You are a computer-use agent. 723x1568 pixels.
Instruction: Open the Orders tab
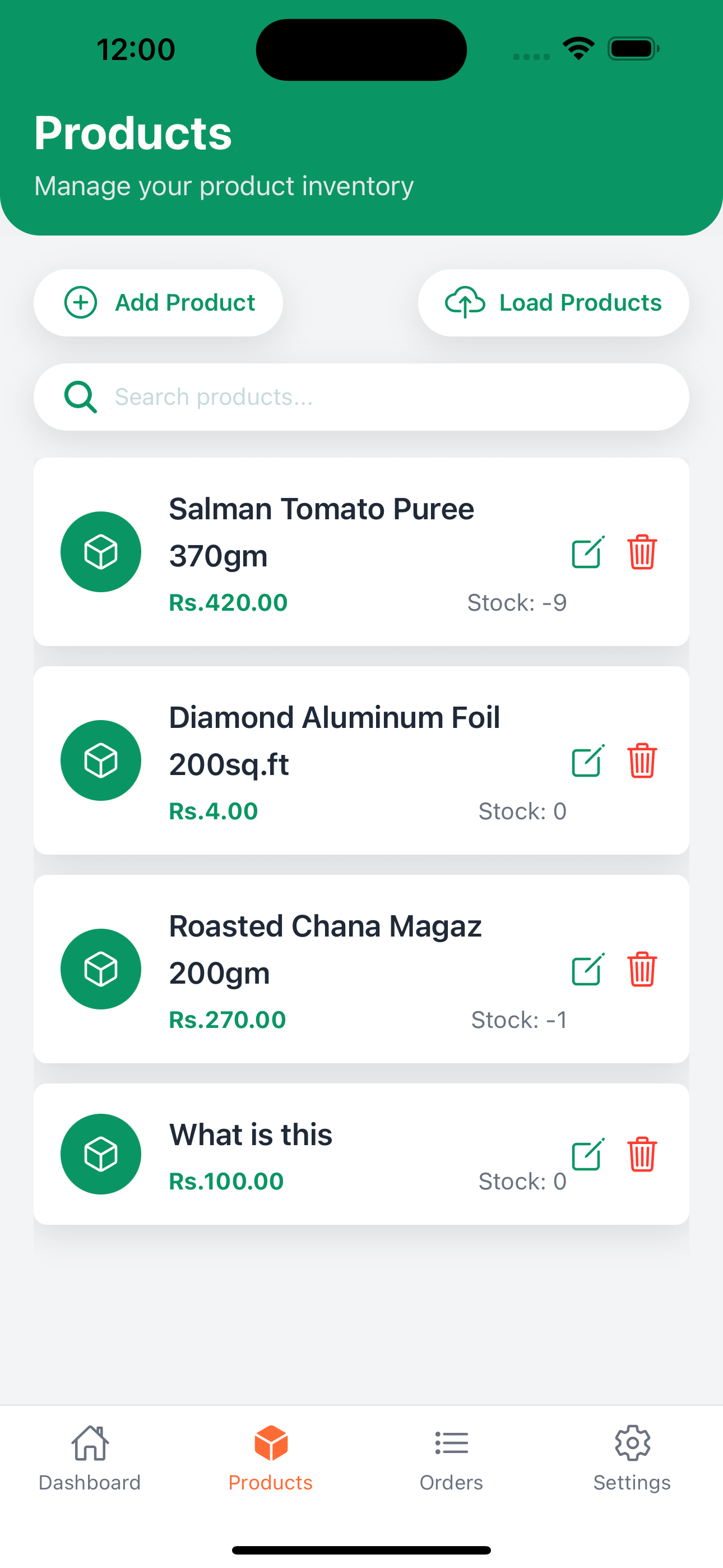tap(452, 1459)
